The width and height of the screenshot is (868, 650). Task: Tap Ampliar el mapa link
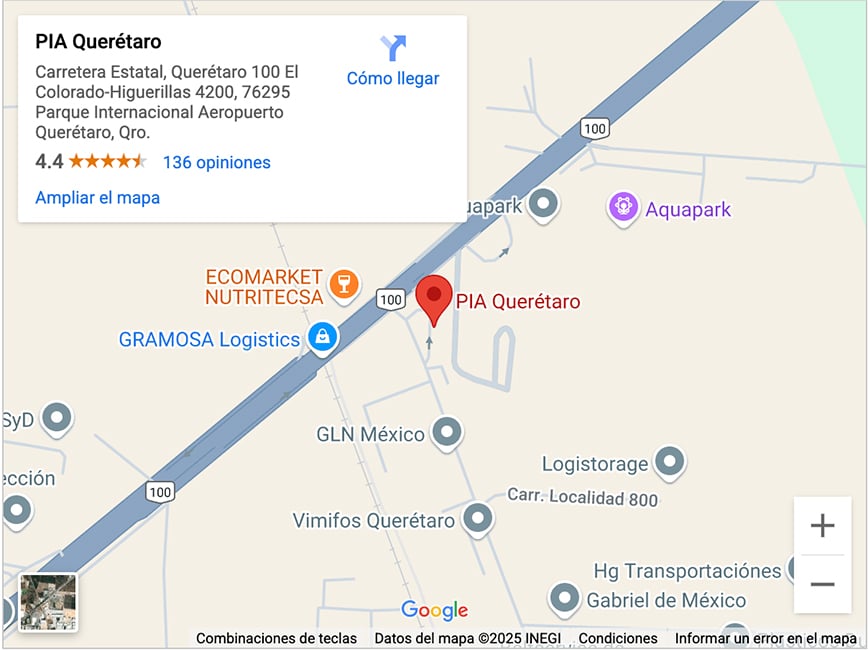(x=97, y=197)
